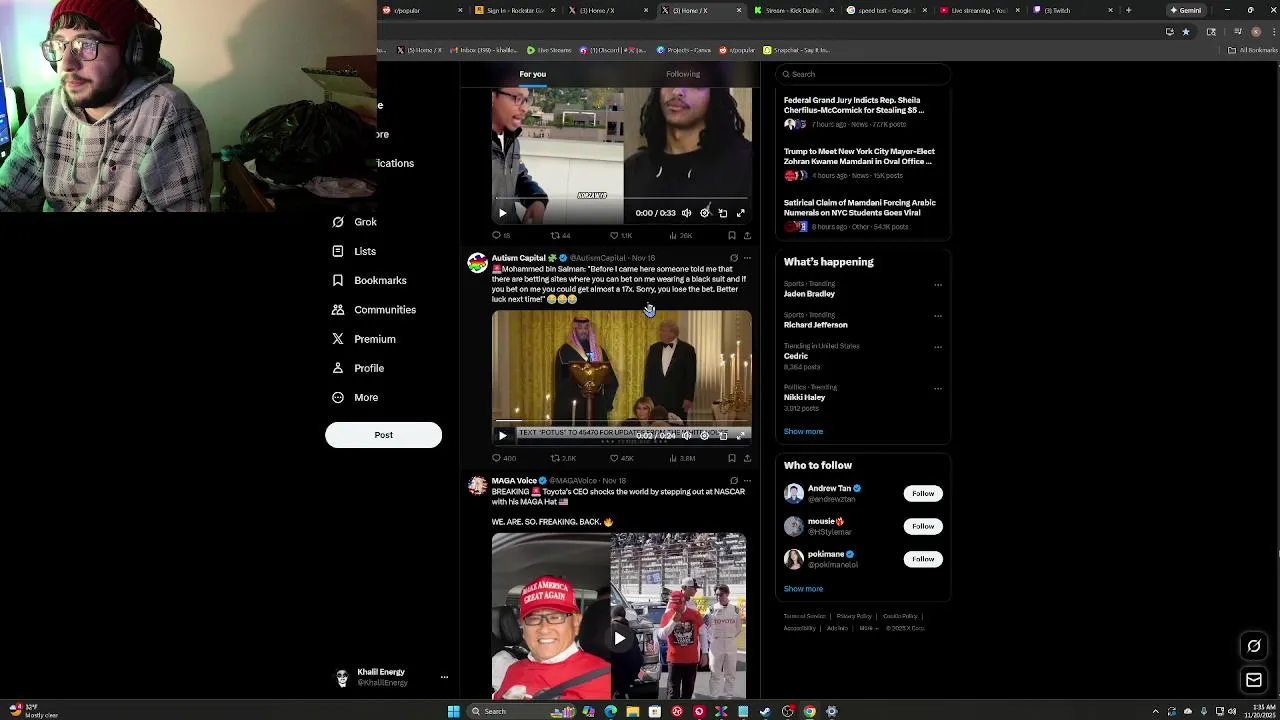
Task: Play the Mohammed bin Salman video
Action: (502, 436)
